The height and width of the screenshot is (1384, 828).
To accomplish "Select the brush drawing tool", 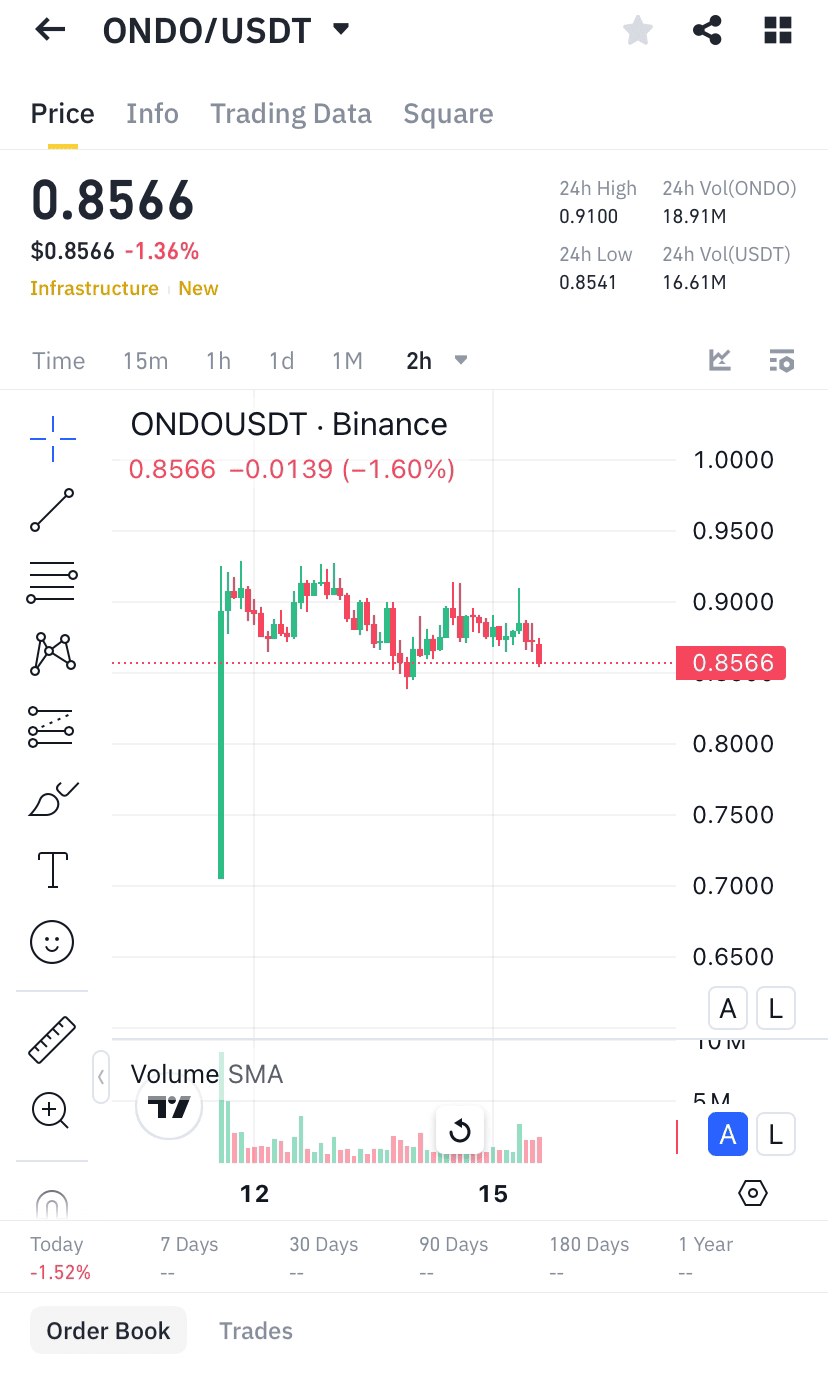I will pyautogui.click(x=52, y=798).
